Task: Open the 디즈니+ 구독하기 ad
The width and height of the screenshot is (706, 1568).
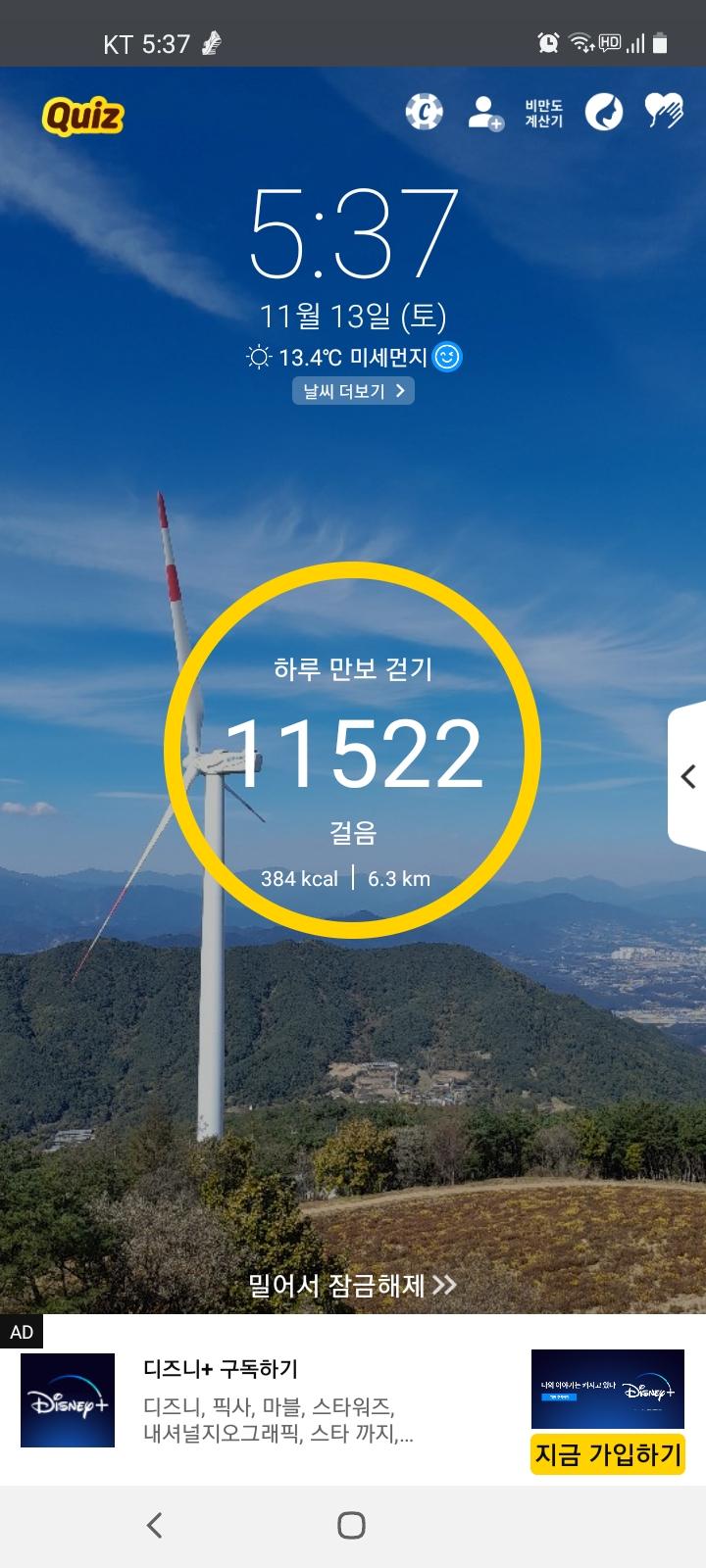Action: 222,1369
